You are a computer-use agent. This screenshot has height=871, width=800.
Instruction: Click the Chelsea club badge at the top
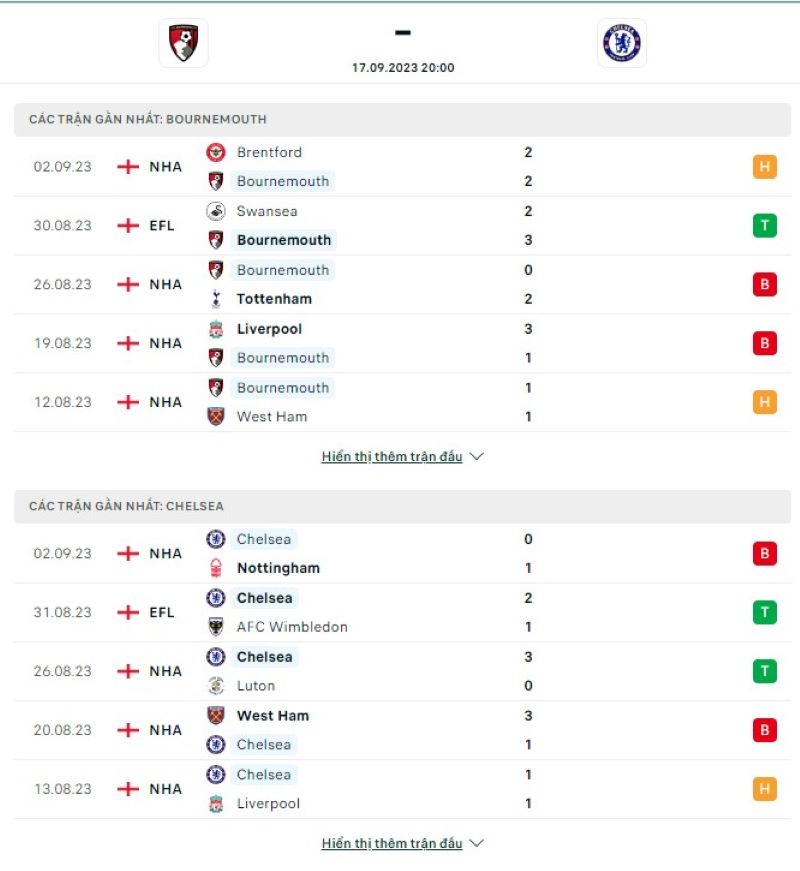(622, 43)
